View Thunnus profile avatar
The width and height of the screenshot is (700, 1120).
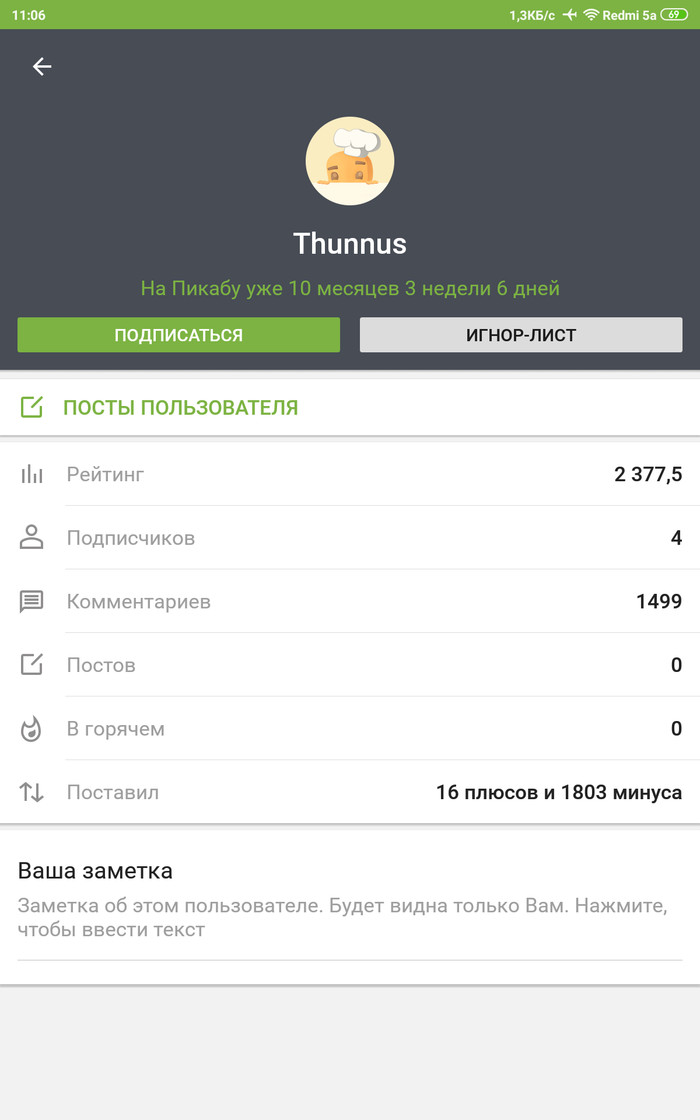click(350, 161)
